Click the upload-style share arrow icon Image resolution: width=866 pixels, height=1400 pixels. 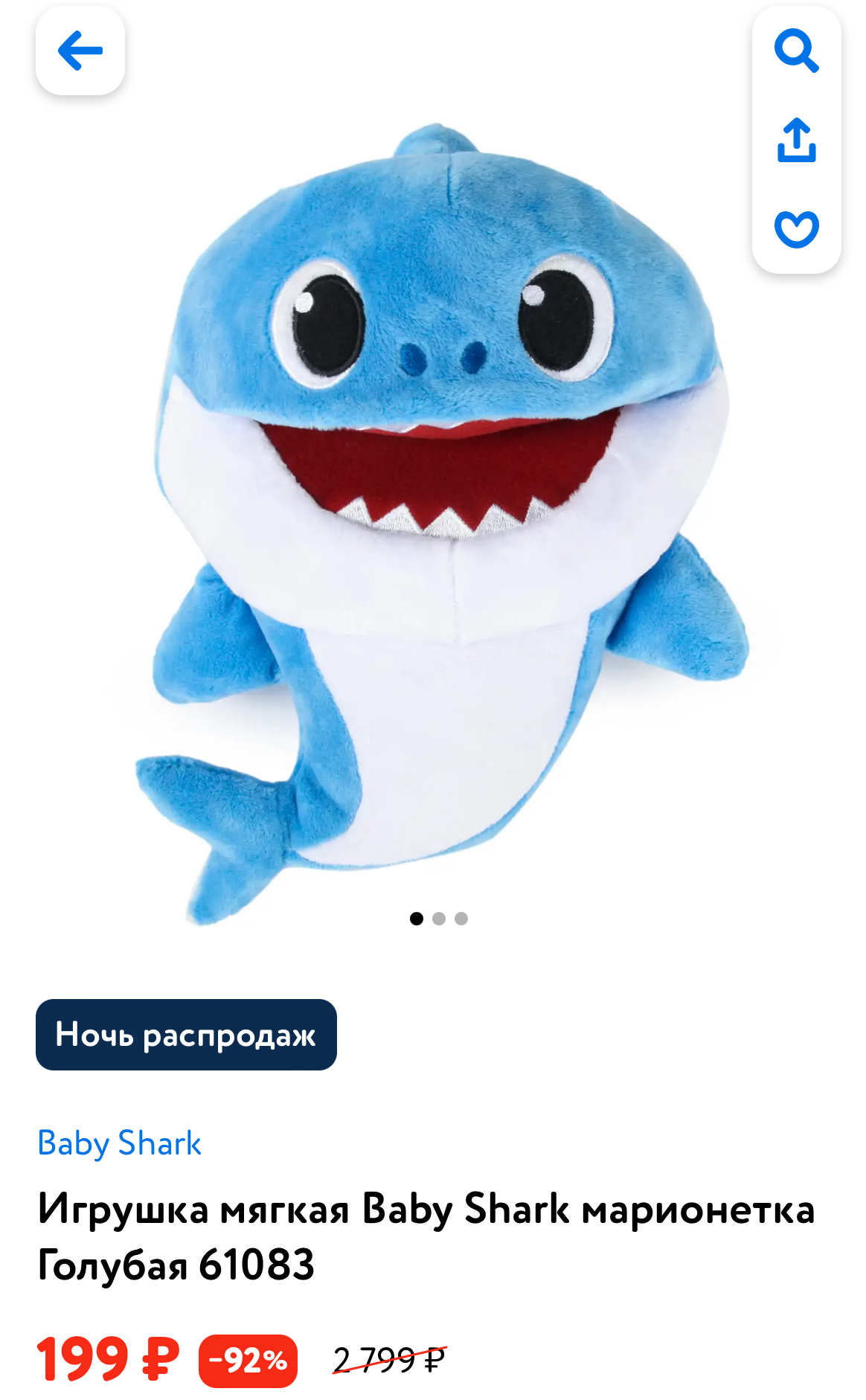[797, 141]
